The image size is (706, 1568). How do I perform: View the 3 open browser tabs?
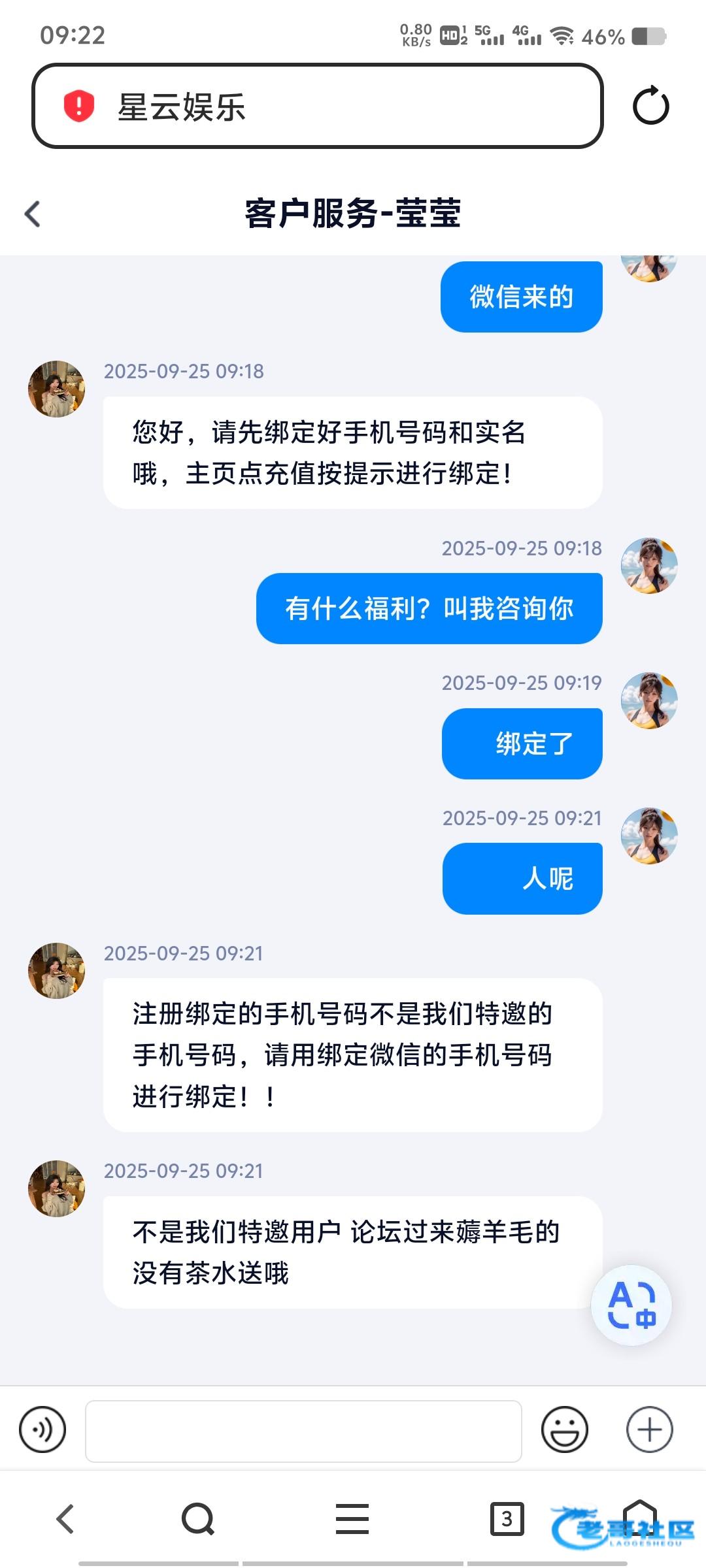pyautogui.click(x=507, y=1518)
